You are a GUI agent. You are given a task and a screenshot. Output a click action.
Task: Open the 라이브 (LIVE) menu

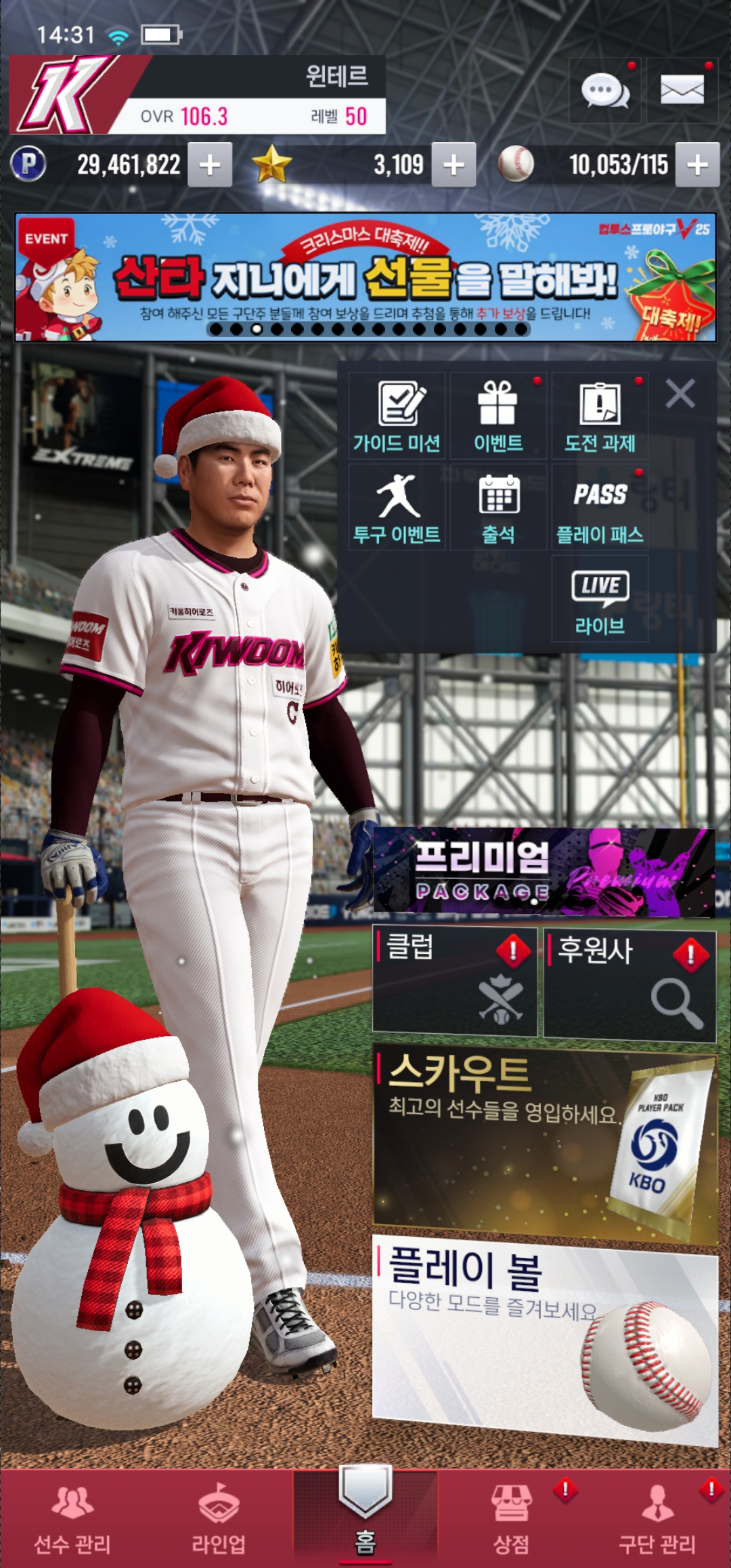[600, 599]
